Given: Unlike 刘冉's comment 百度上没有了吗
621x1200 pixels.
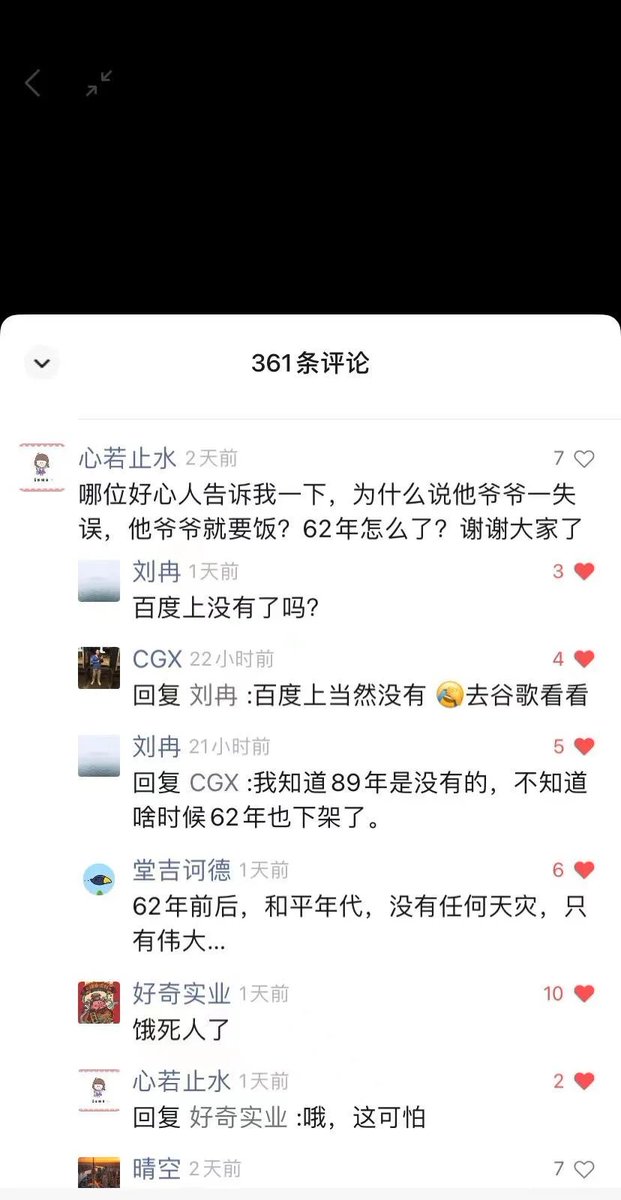Looking at the screenshot, I should tap(584, 572).
